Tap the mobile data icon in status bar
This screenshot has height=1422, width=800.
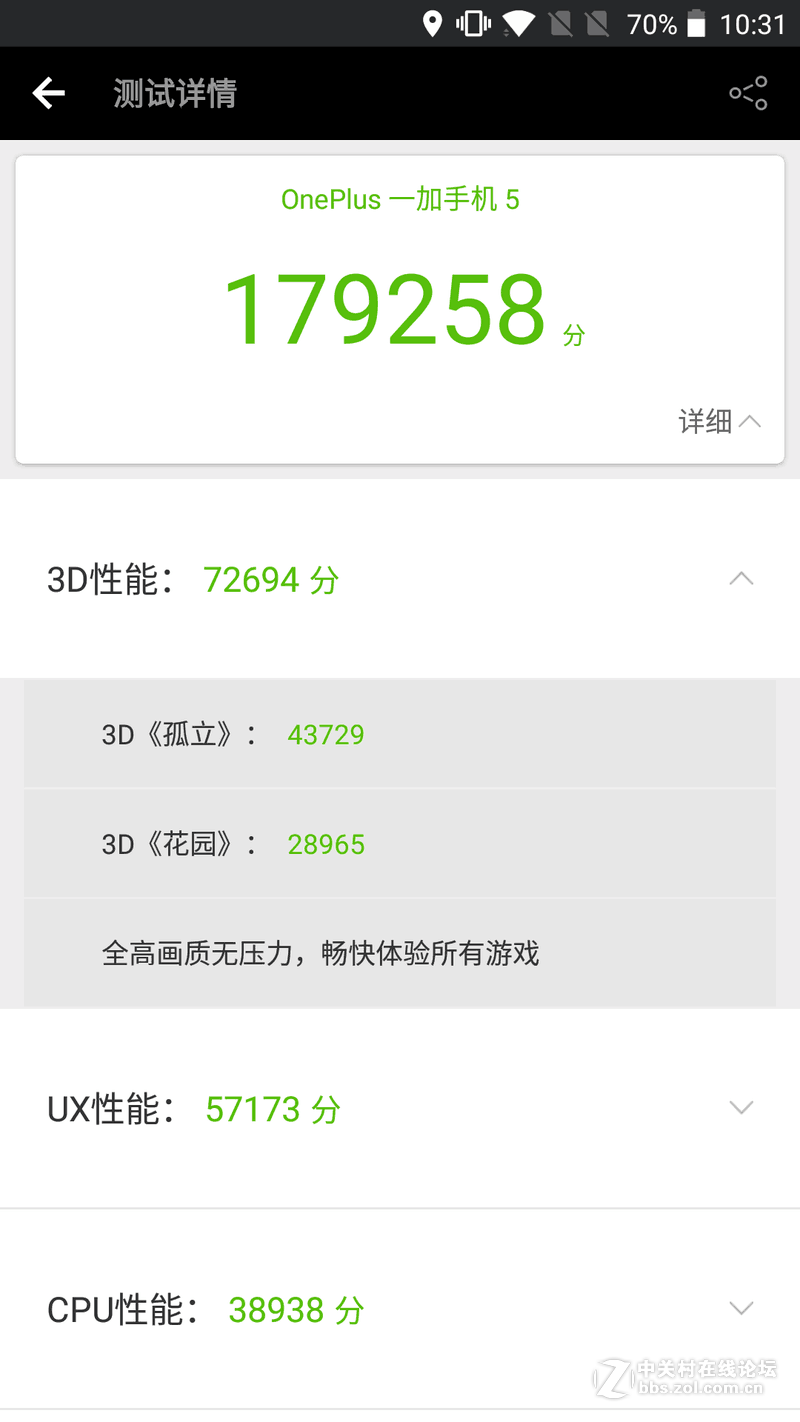[599, 23]
